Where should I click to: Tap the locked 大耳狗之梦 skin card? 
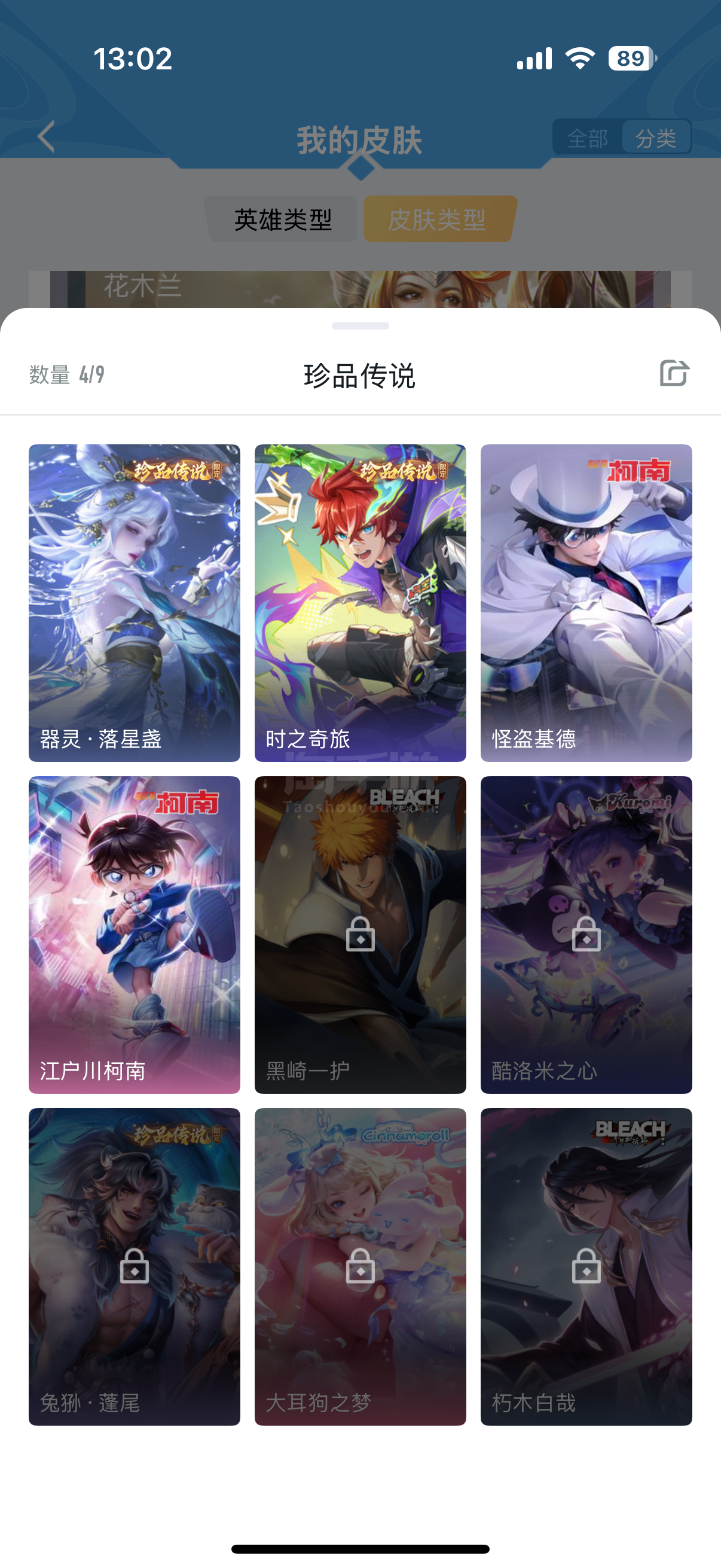tap(360, 1266)
